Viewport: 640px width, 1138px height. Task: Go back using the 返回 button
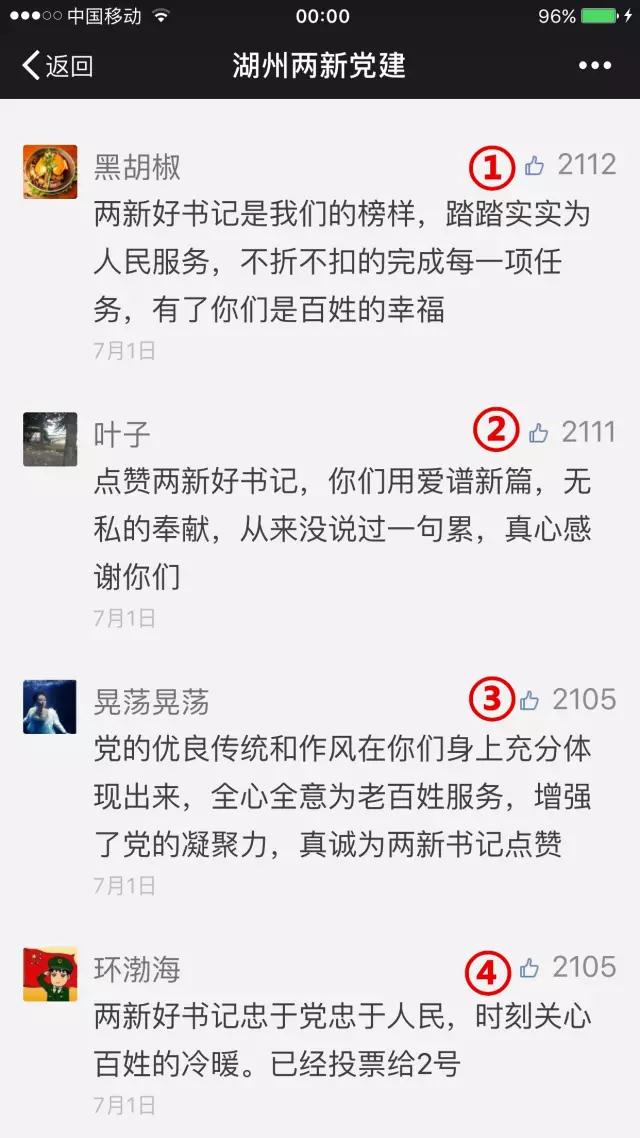tap(57, 66)
